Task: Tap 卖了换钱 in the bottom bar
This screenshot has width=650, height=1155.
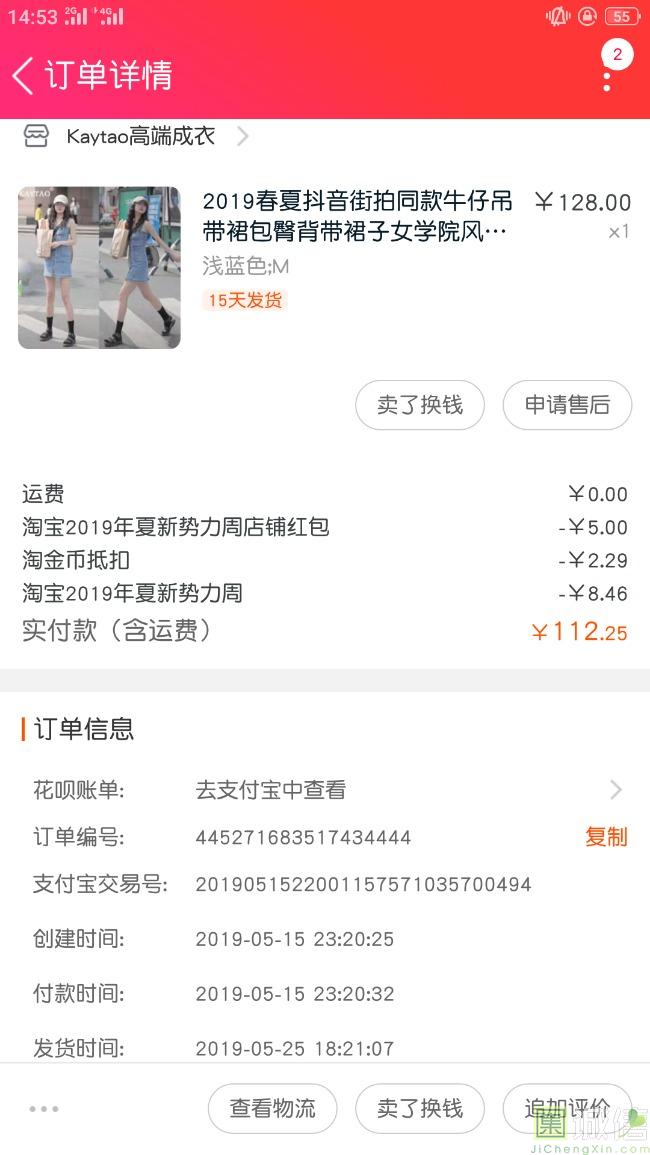Action: point(420,1108)
